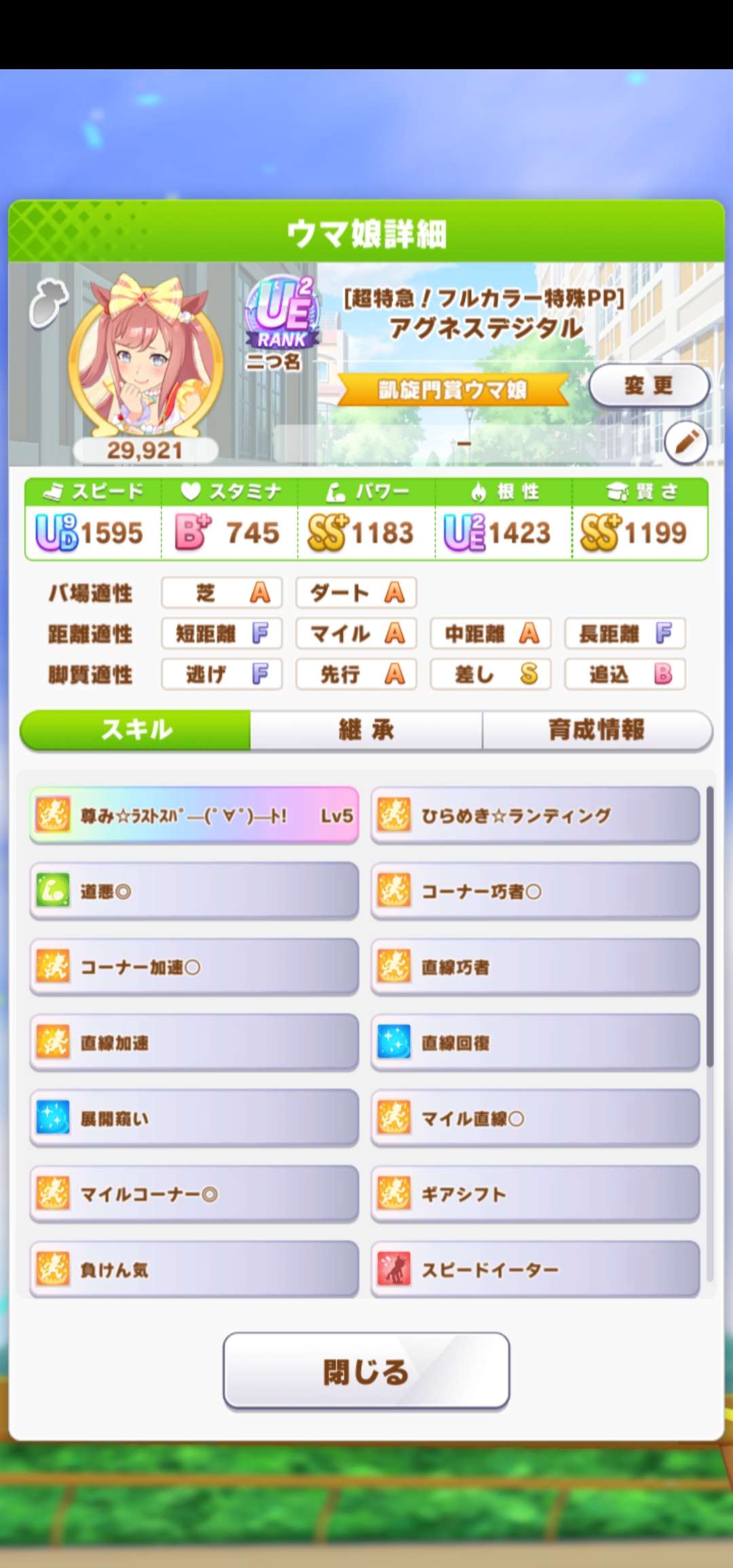Show the 負けん気 skill details

pyautogui.click(x=194, y=1269)
